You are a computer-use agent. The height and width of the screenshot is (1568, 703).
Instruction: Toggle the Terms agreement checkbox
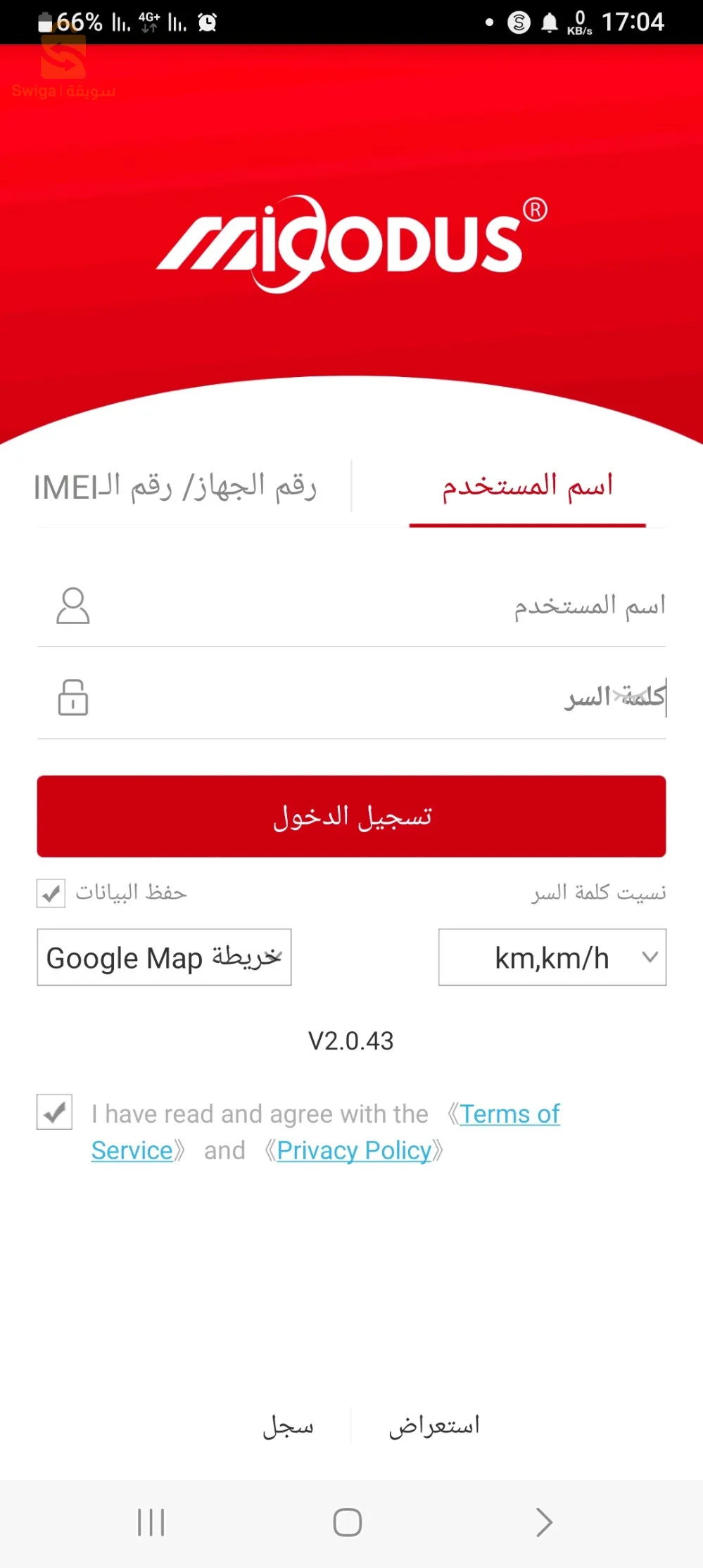(54, 1113)
